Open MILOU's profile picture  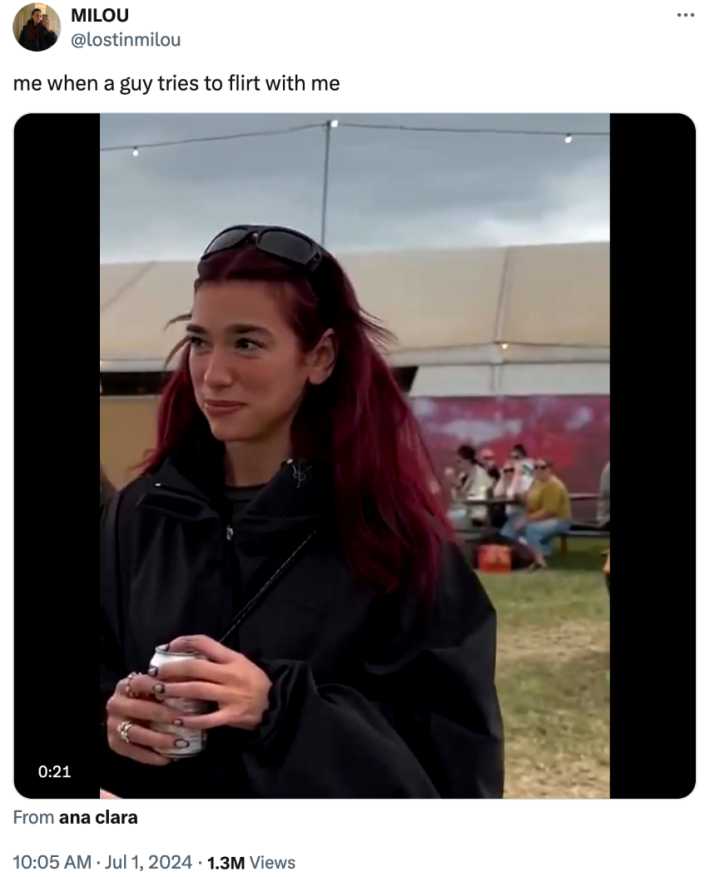coord(36,27)
